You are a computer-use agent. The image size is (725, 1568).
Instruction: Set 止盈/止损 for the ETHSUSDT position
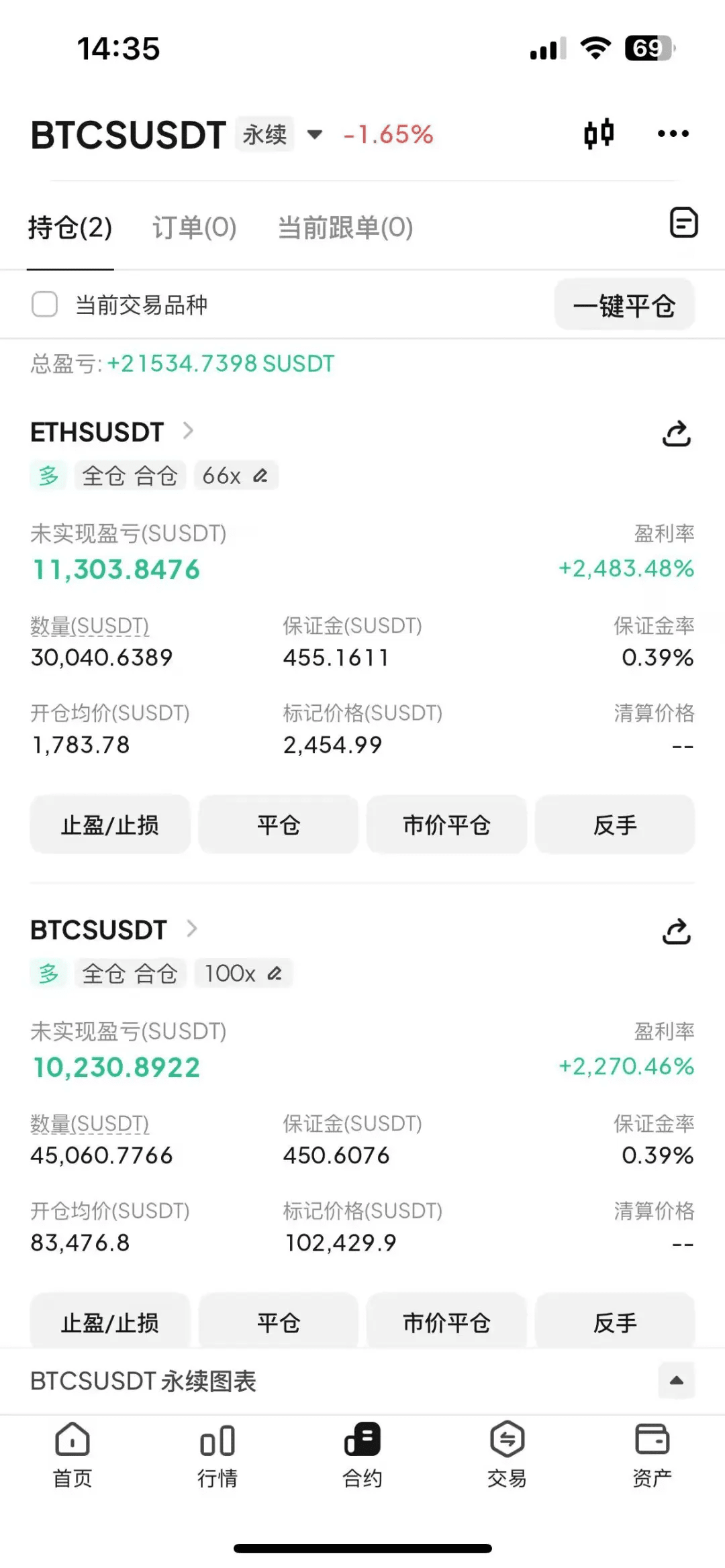tap(110, 825)
